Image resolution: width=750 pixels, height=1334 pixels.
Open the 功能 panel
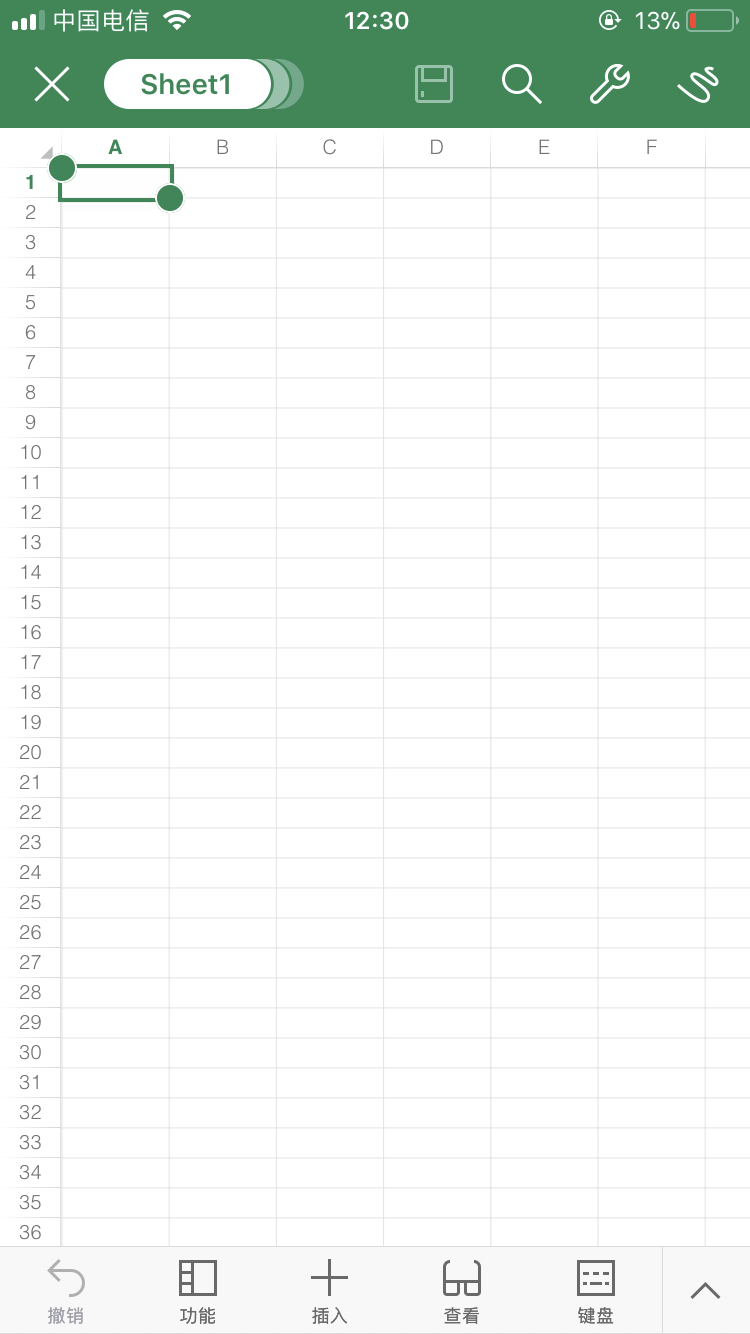198,1291
